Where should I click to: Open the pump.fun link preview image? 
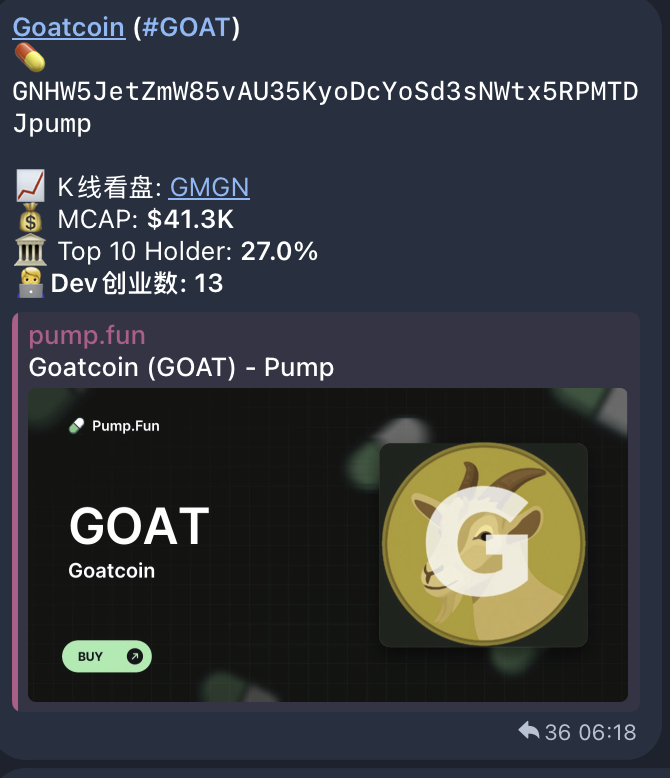pos(327,544)
